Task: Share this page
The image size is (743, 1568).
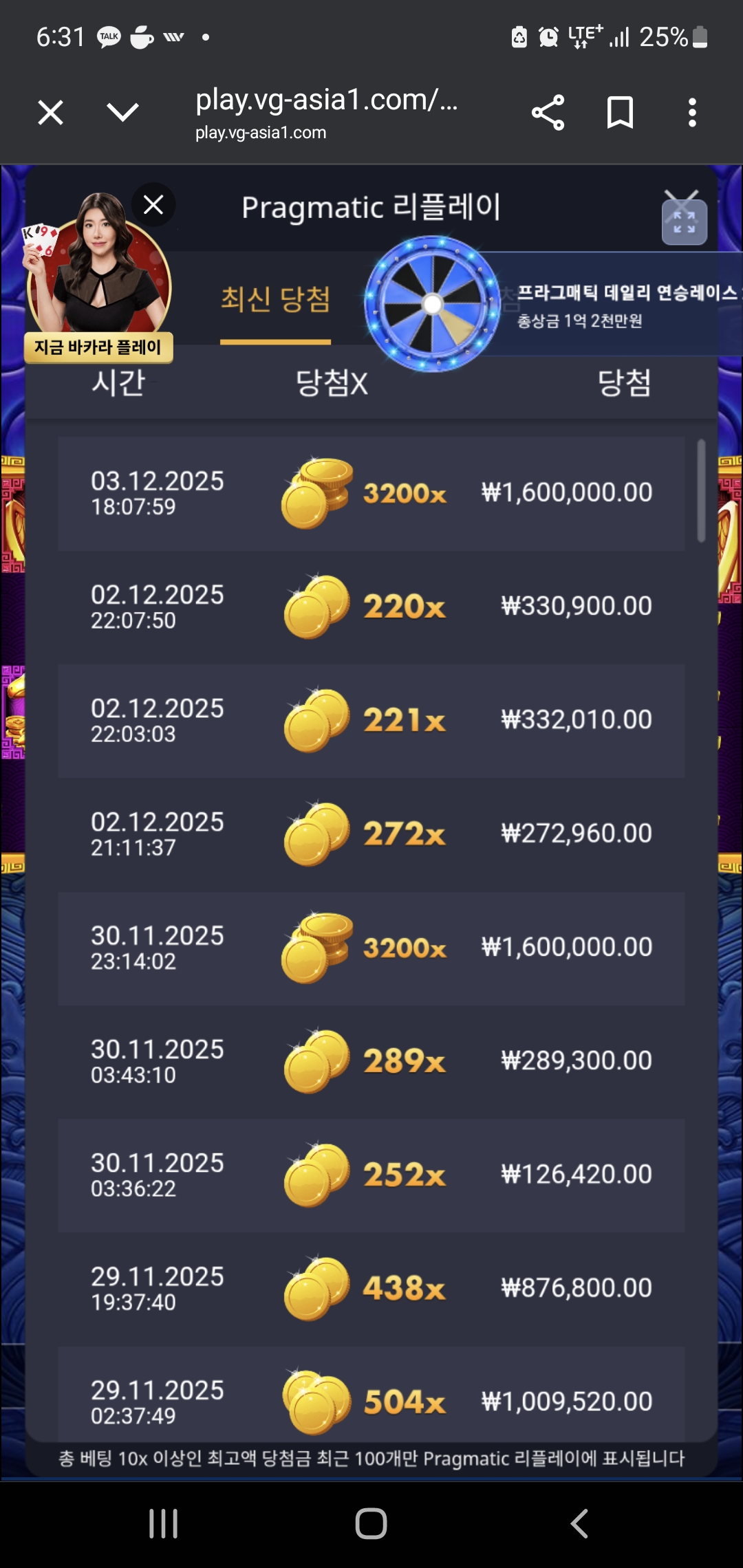Action: coord(548,113)
